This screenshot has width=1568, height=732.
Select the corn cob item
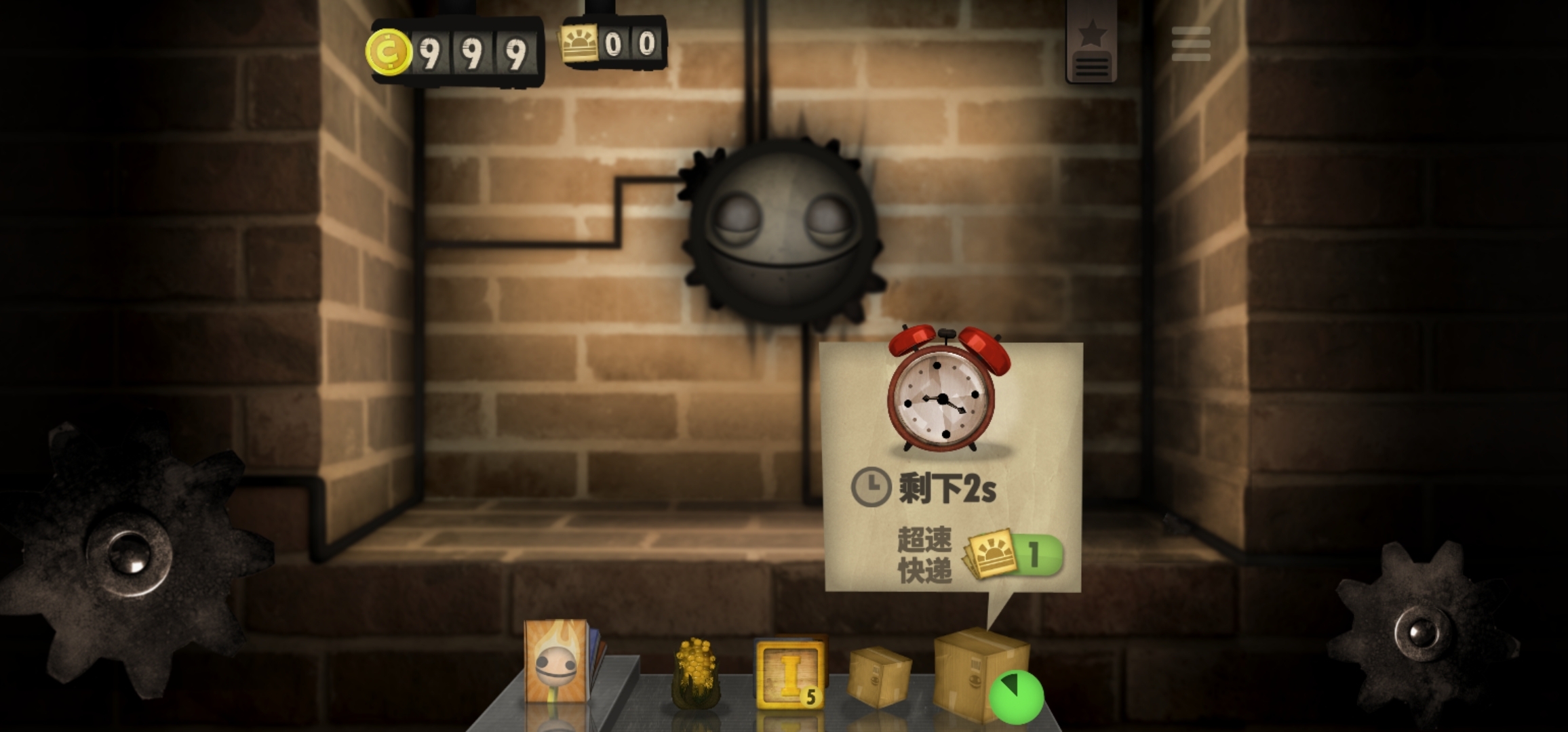click(694, 672)
